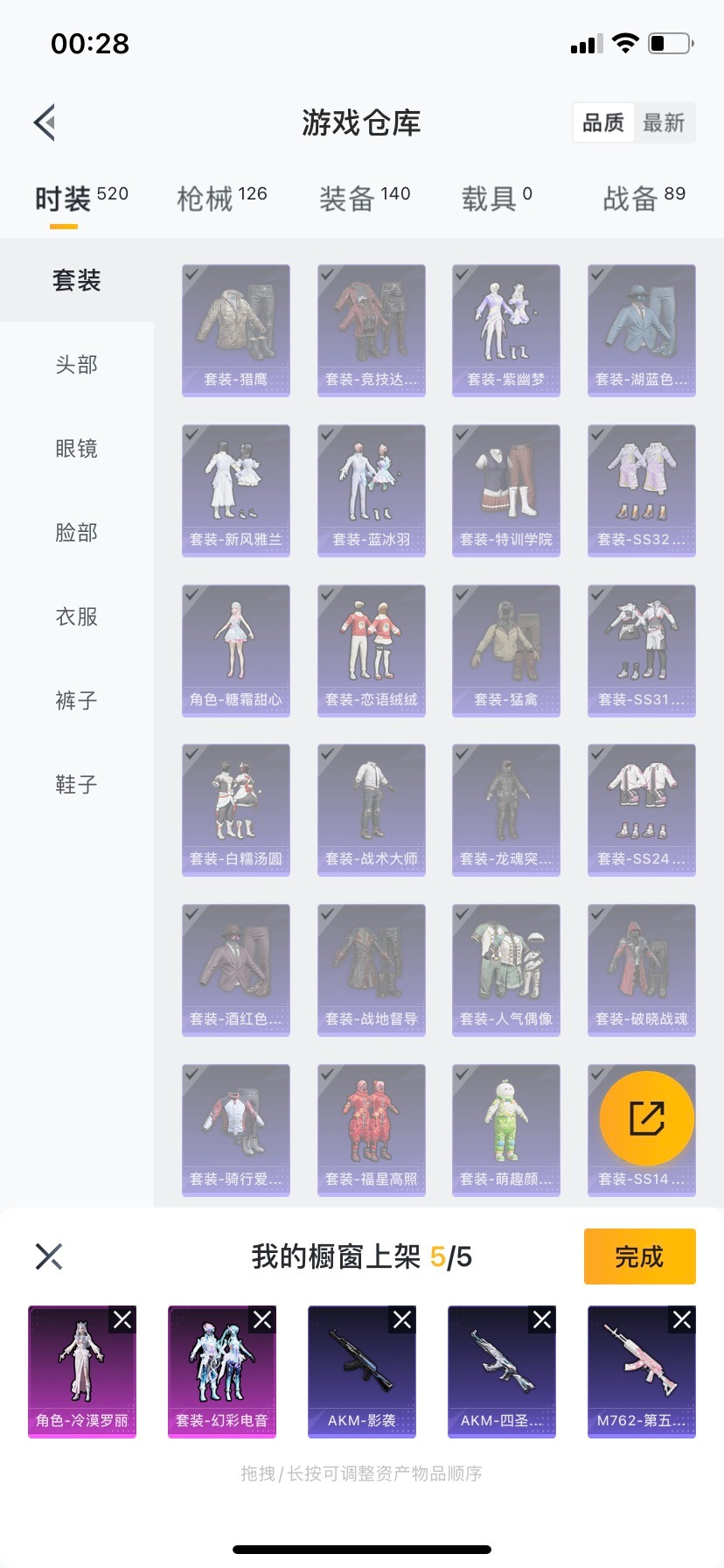The height and width of the screenshot is (1568, 724).
Task: Select the 头部 category
Action: point(77,364)
